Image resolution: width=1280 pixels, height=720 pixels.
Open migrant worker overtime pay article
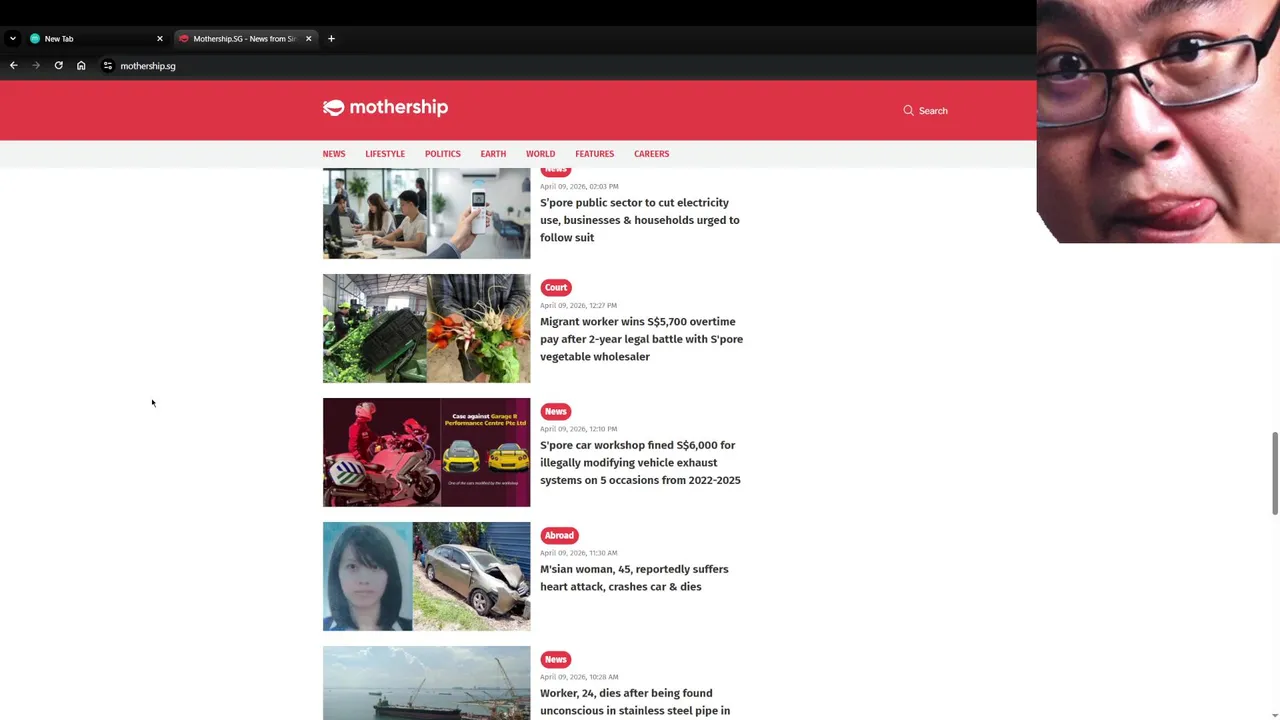(x=641, y=339)
